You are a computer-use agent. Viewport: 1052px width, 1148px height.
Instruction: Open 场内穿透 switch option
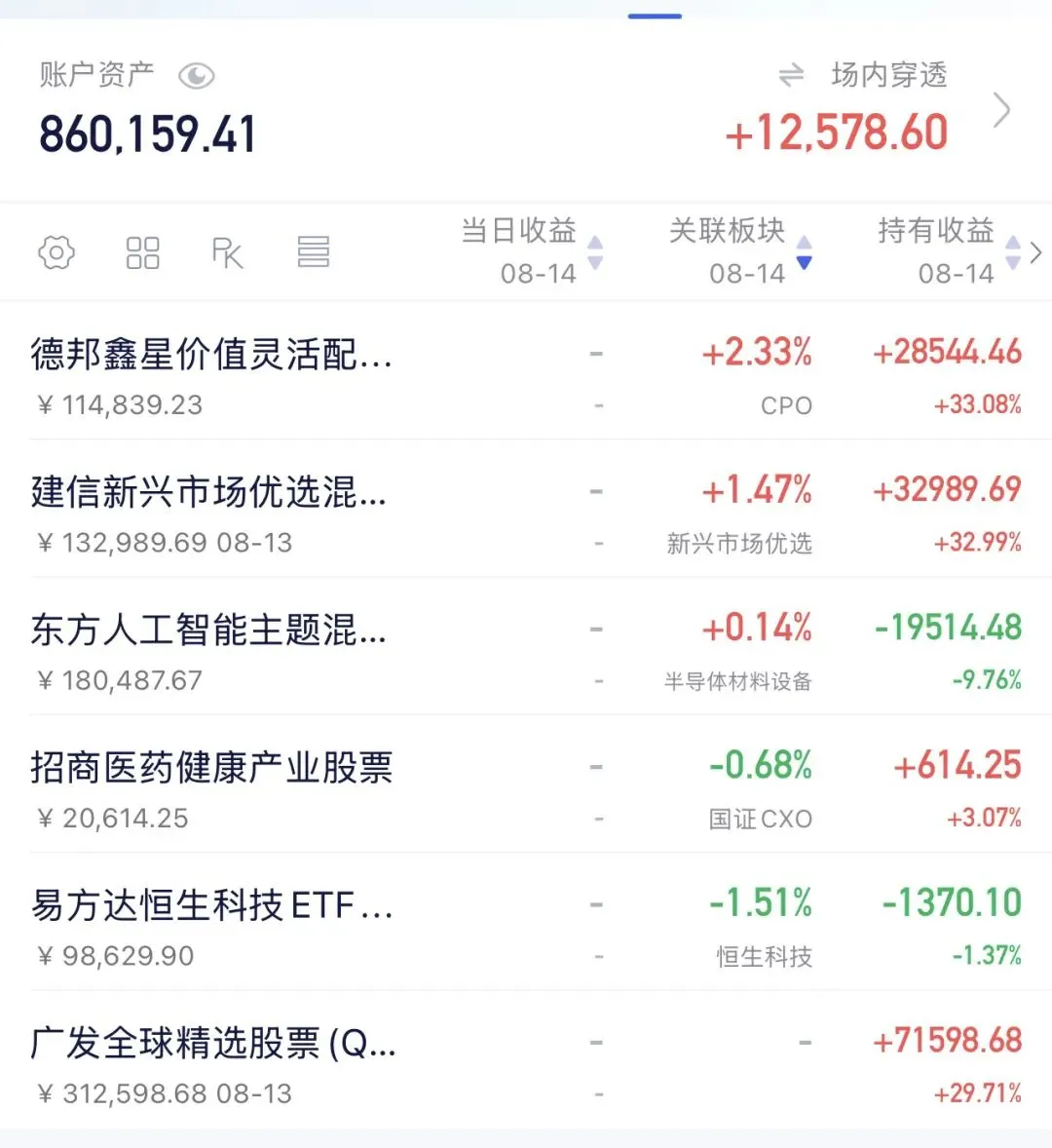pos(863,75)
